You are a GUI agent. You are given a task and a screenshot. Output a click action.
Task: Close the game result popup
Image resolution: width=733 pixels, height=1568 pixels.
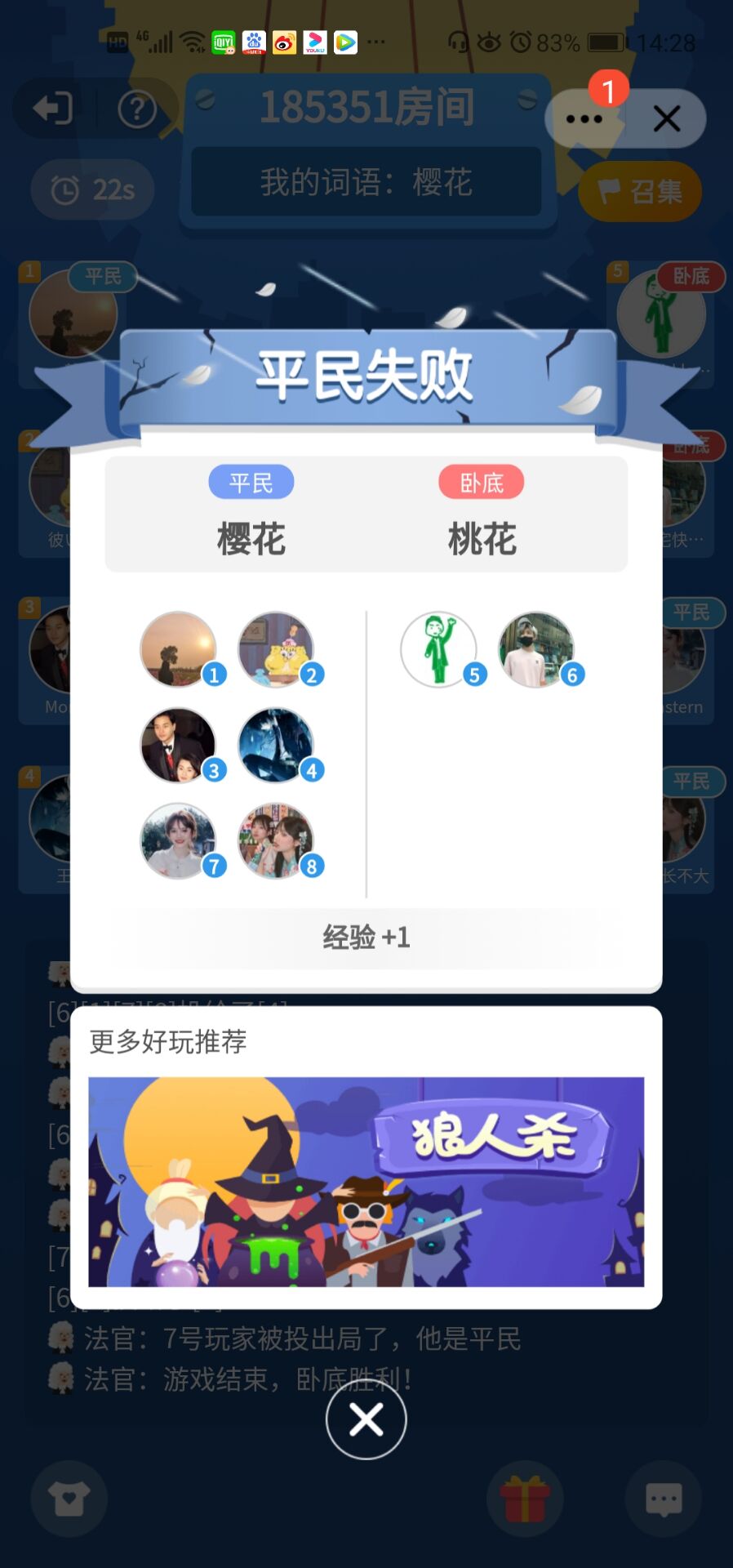[366, 1420]
